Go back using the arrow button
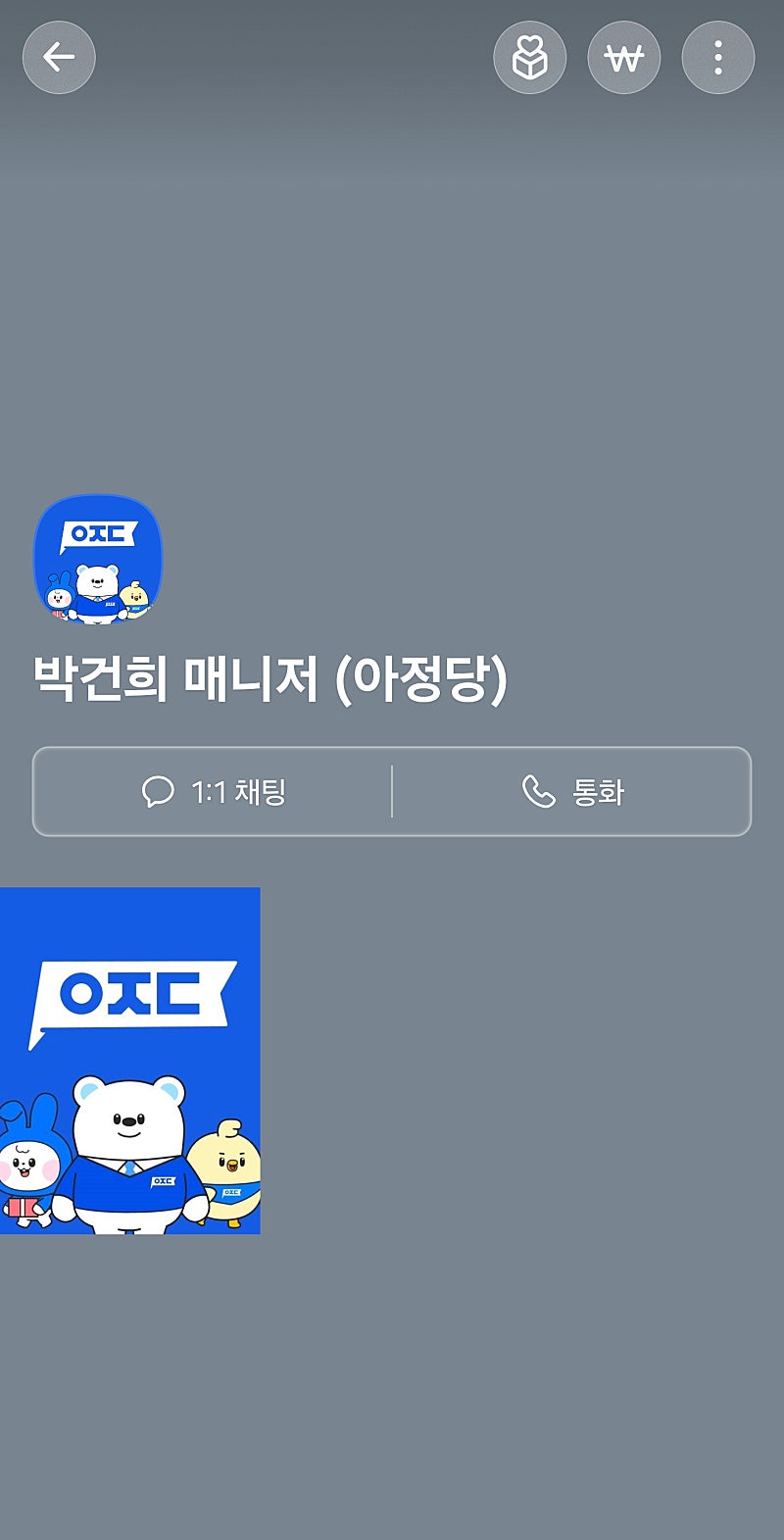Screen dimensions: 784x1540 pyautogui.click(x=59, y=58)
